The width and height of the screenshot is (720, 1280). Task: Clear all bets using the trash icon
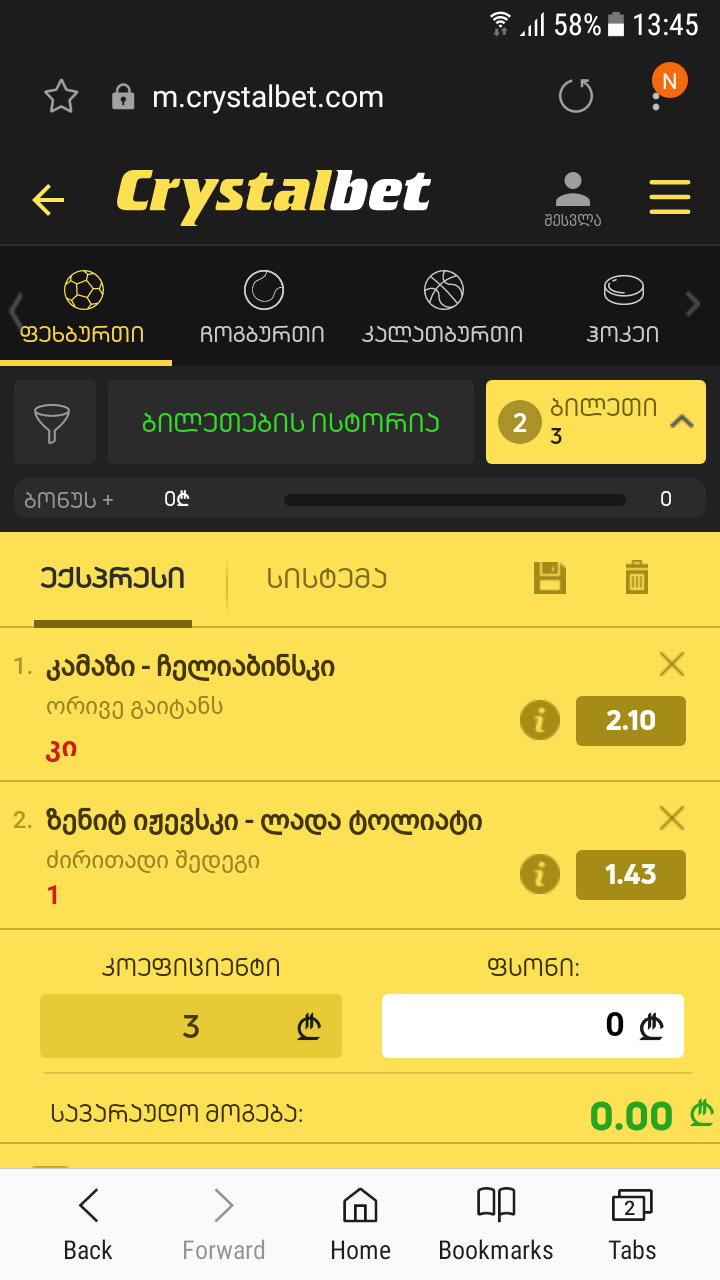(x=637, y=577)
